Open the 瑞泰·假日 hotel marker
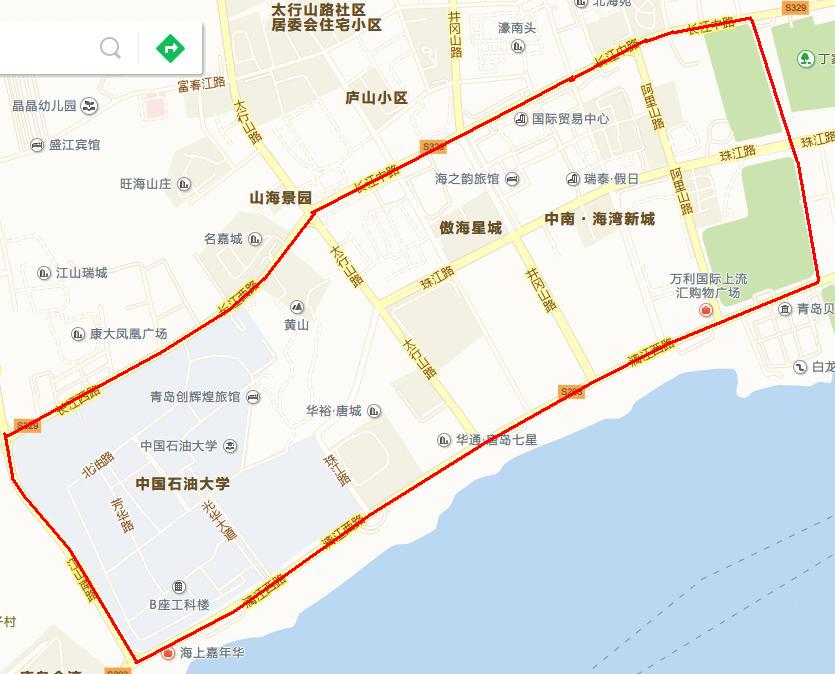The height and width of the screenshot is (674, 835). (x=573, y=179)
